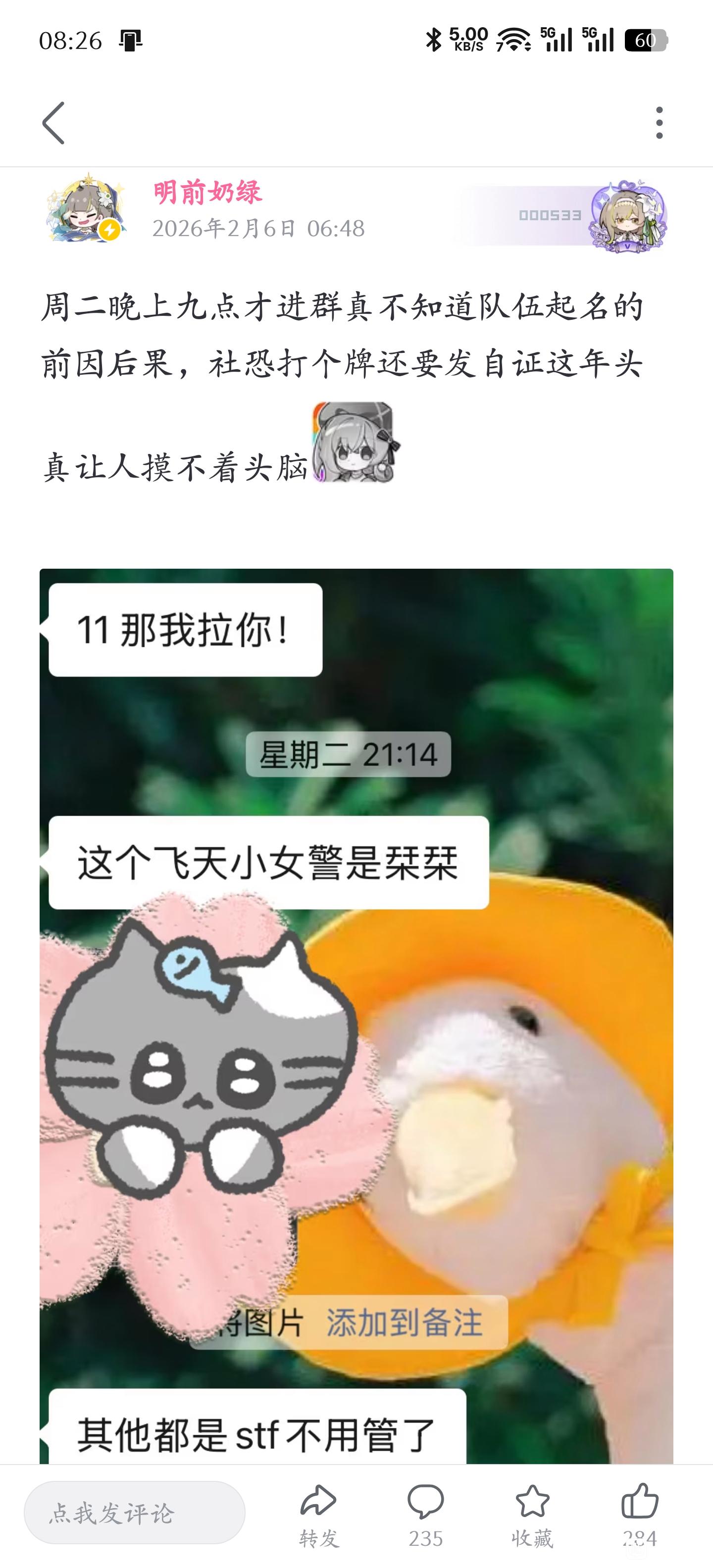Viewport: 713px width, 1568px height.
Task: Open the chat screenshot image in the post
Action: click(356, 1015)
